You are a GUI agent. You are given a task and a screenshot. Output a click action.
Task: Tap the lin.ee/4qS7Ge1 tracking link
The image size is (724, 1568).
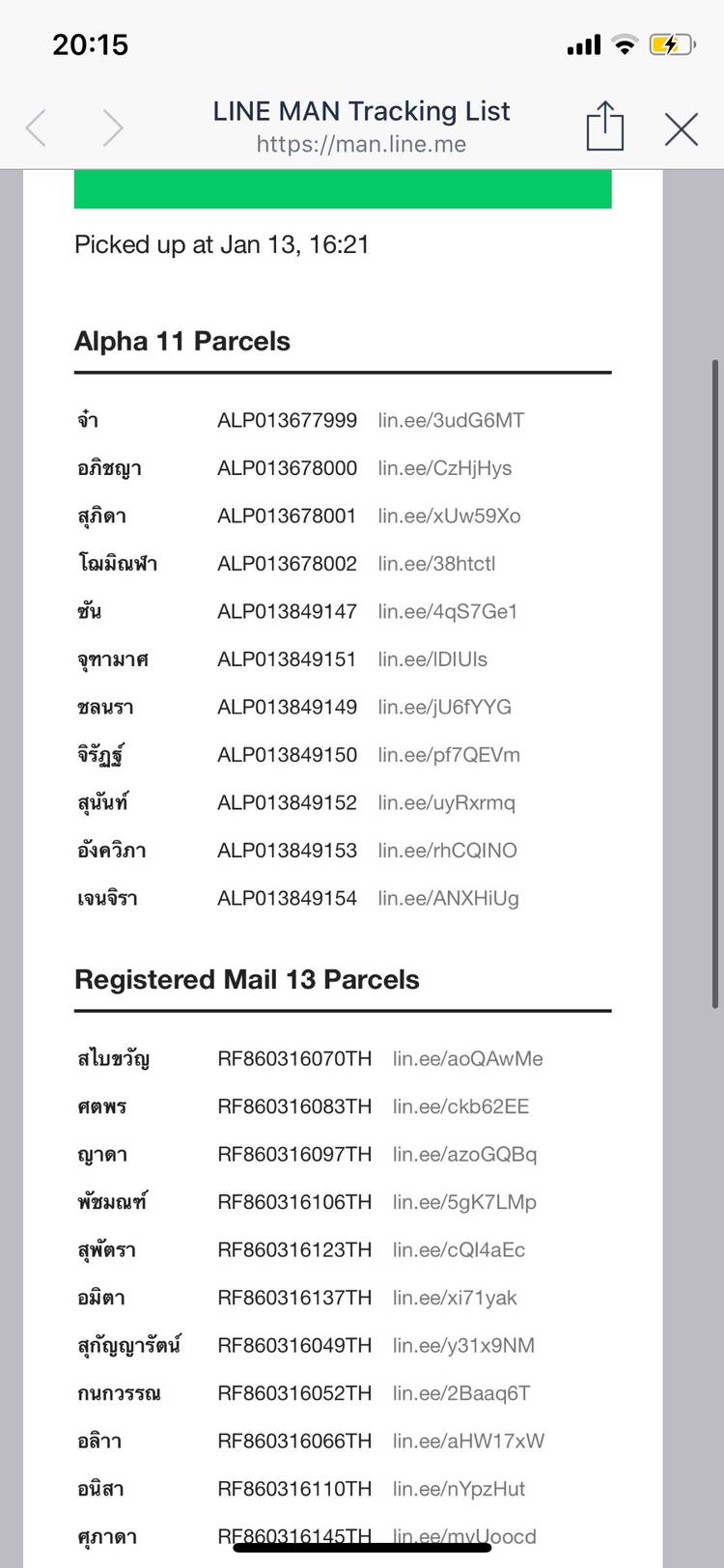coord(448,612)
